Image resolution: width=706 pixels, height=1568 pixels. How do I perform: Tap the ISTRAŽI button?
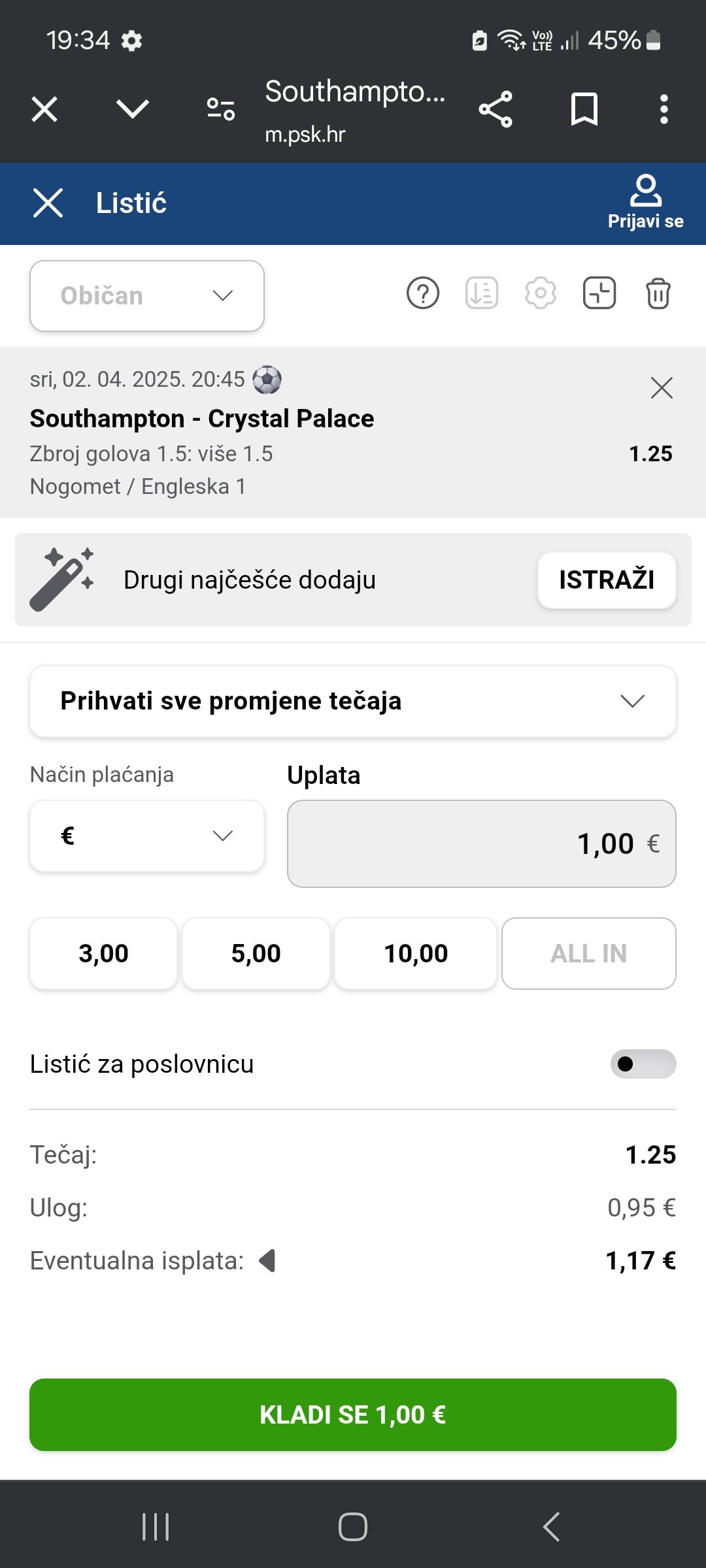607,580
